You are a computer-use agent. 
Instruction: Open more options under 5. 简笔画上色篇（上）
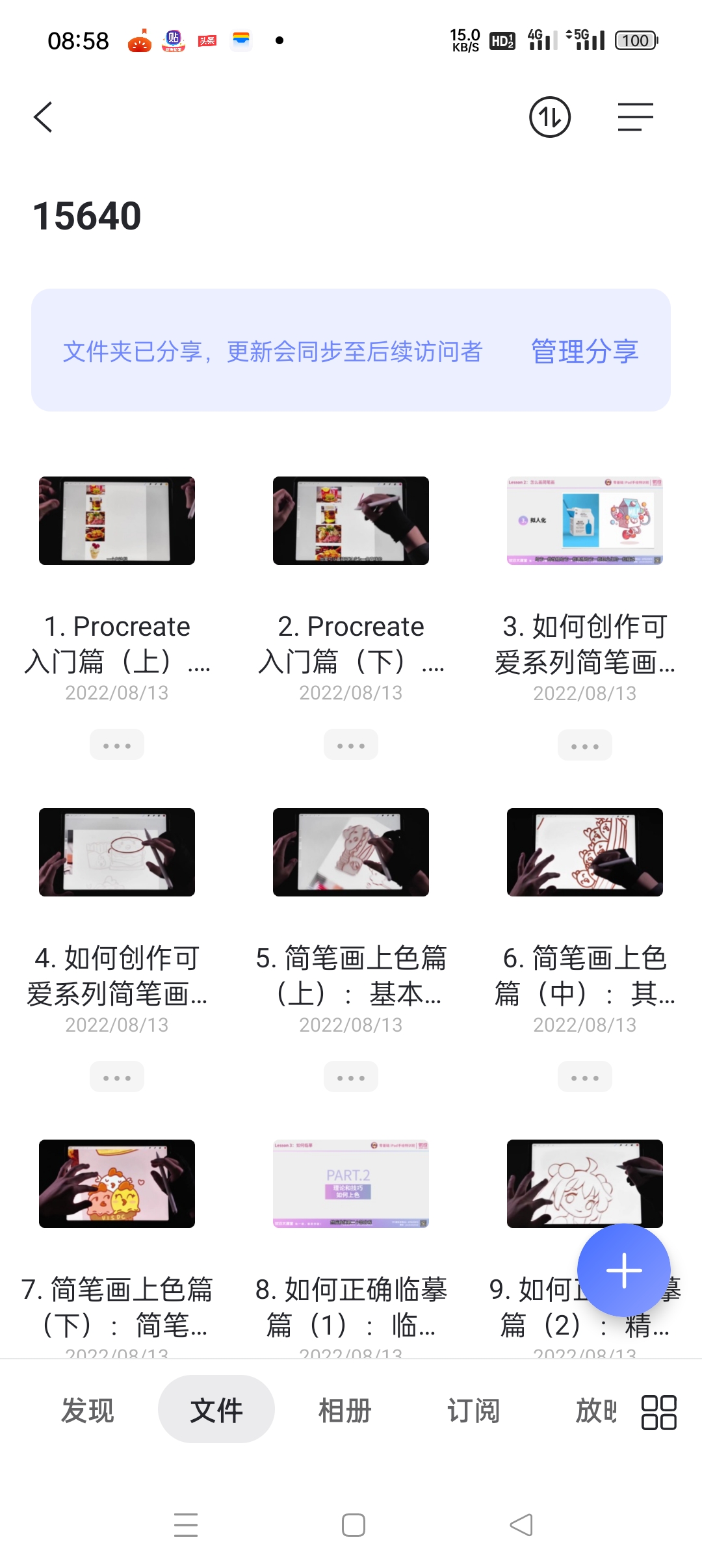click(x=351, y=1077)
